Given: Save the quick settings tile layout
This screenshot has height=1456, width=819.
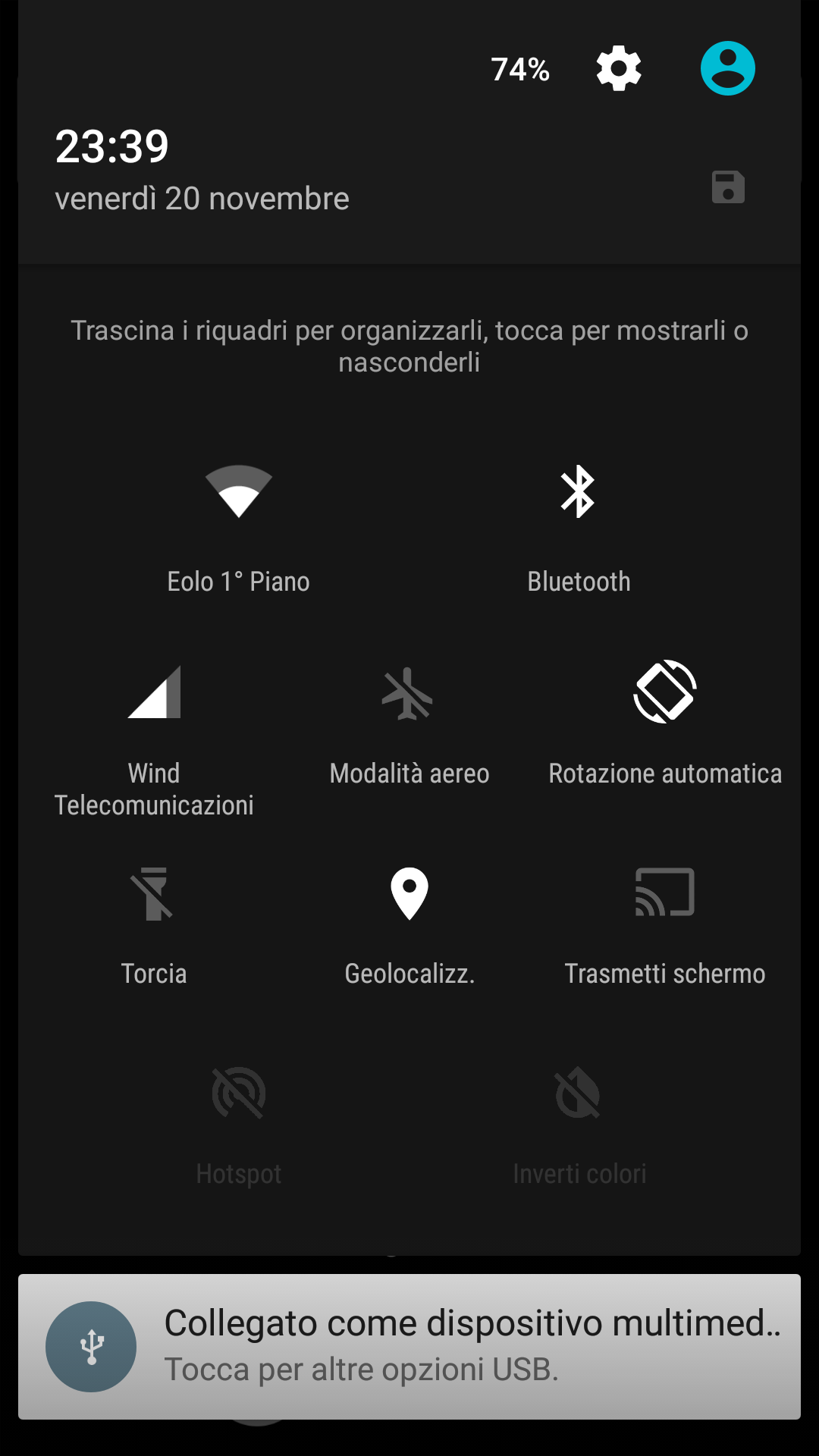Looking at the screenshot, I should click(728, 187).
